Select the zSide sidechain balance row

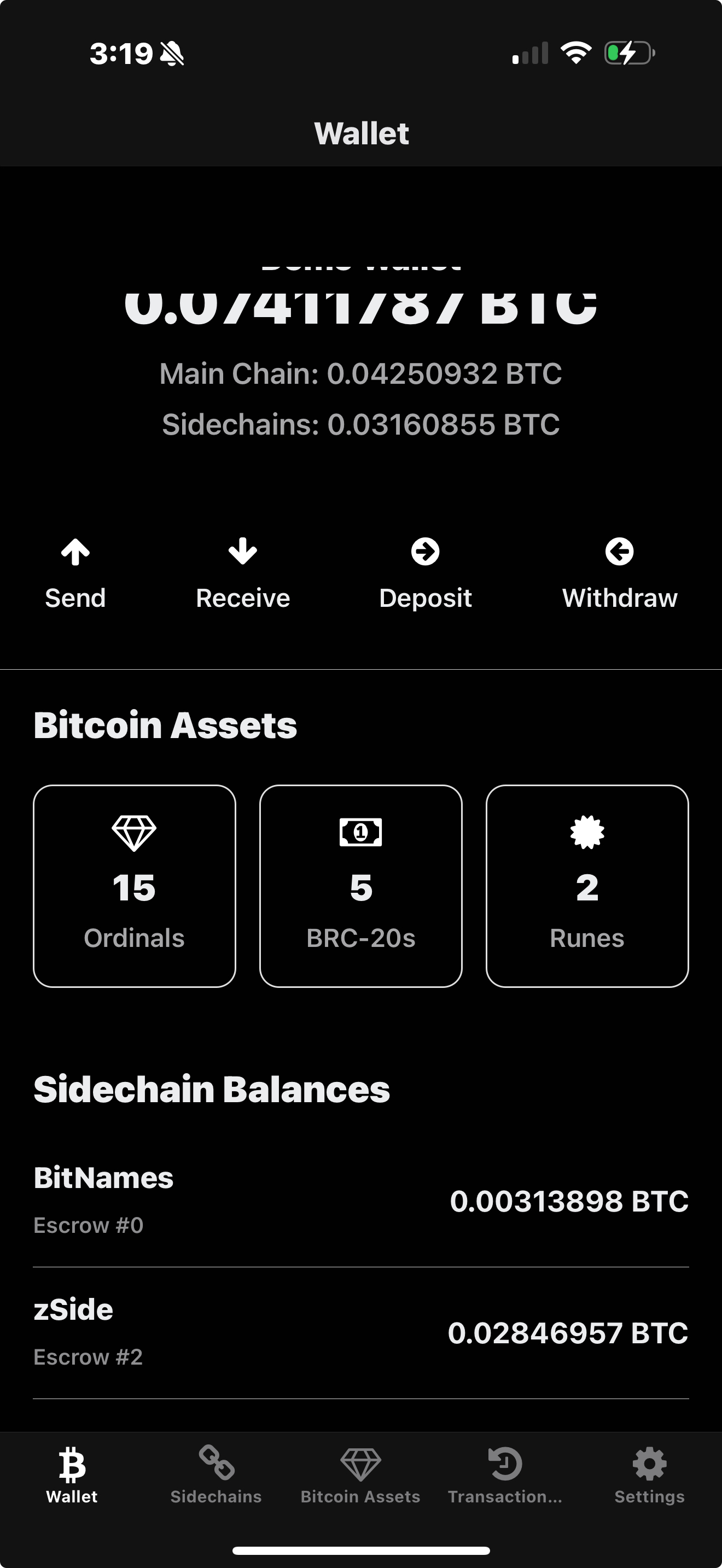click(x=361, y=1332)
